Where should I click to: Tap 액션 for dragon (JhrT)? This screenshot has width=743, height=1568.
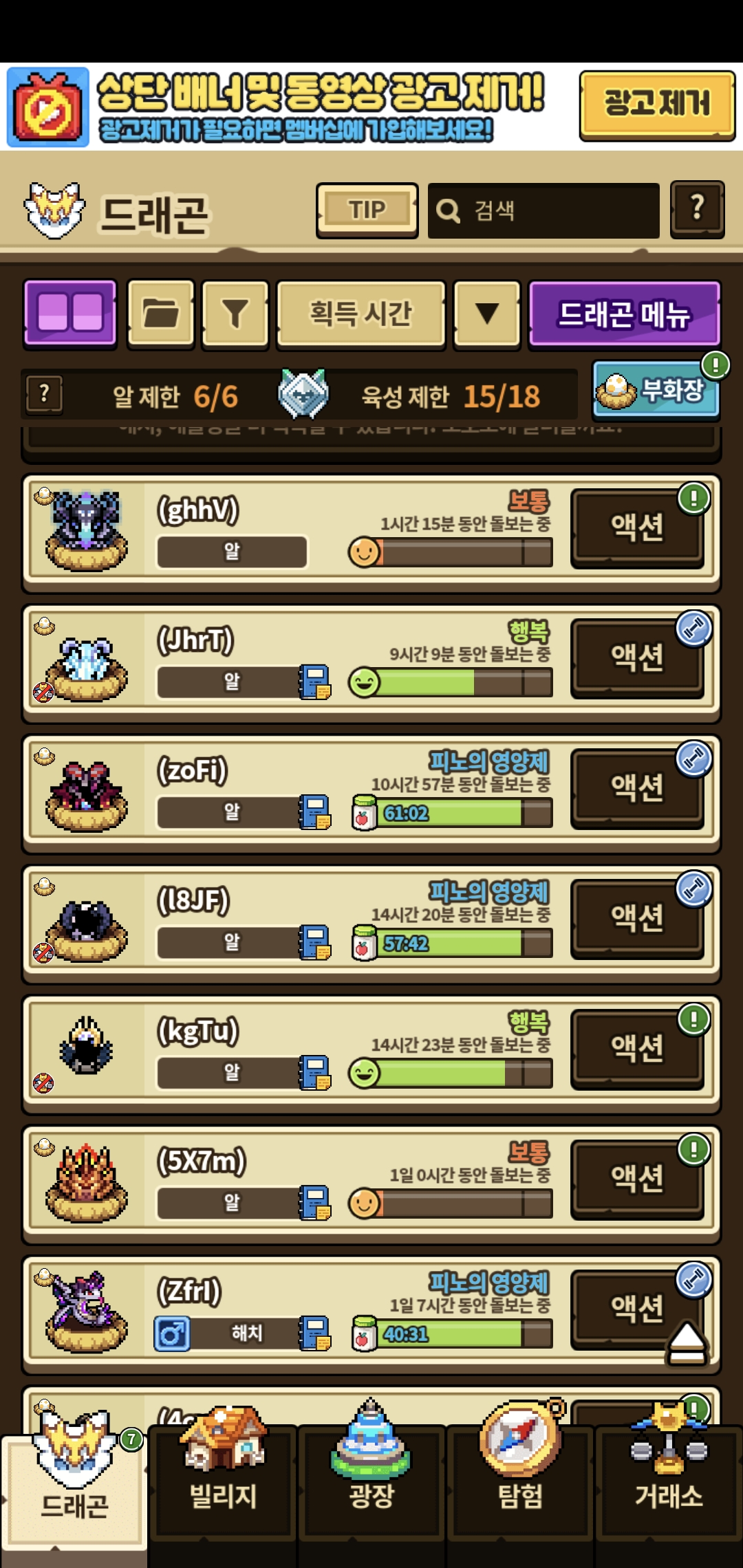(637, 657)
